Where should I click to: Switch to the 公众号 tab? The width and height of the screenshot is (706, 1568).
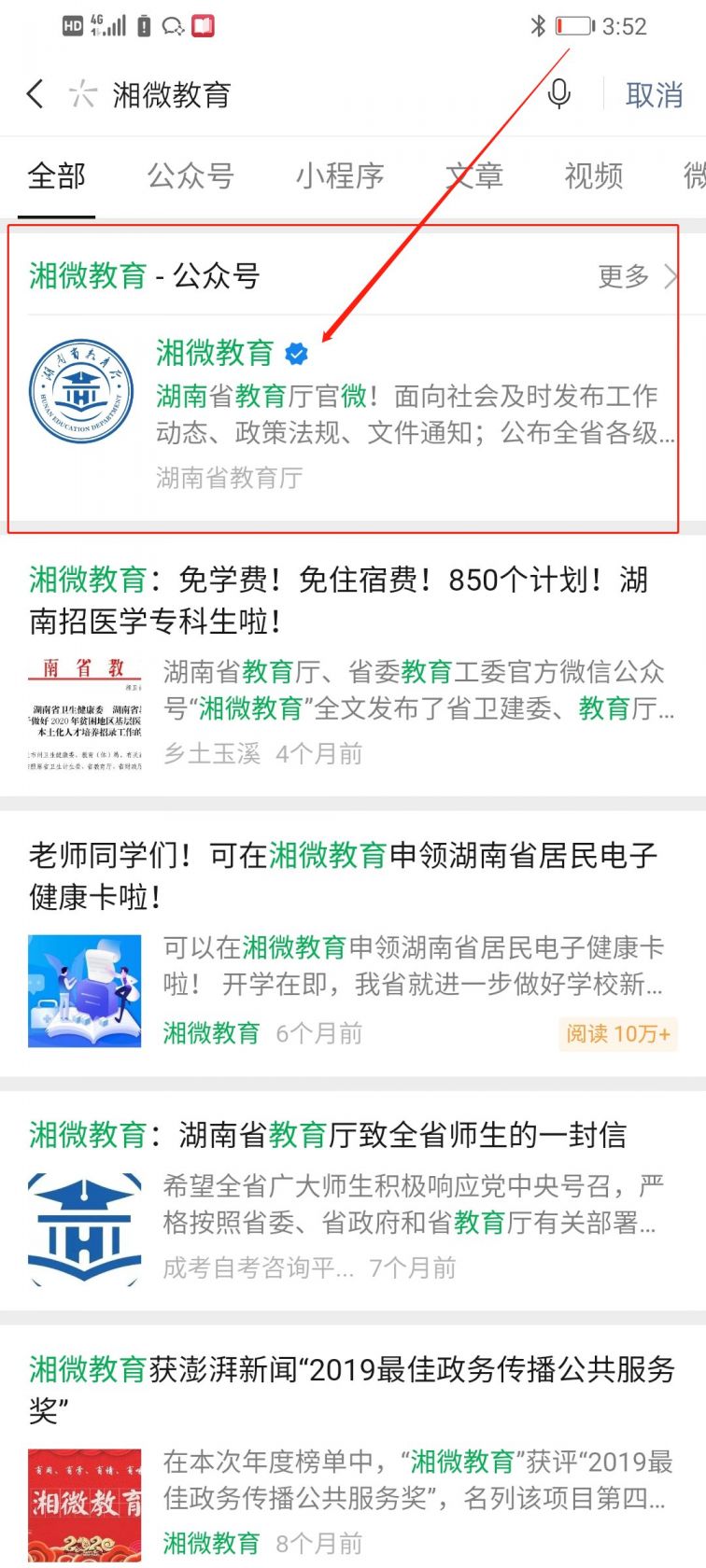[191, 175]
